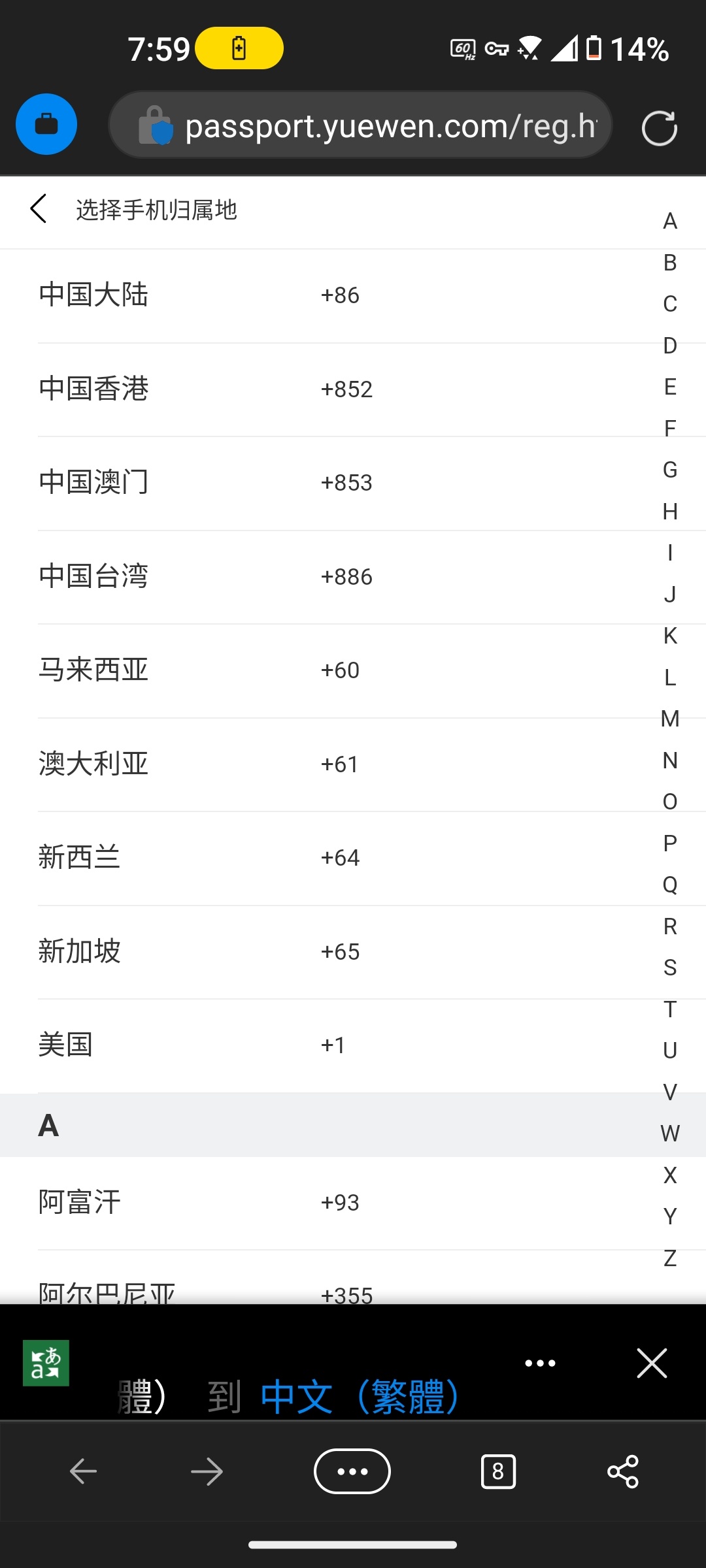The height and width of the screenshot is (1568, 706).
Task: Open the browser tabs switcher showing 8
Action: point(498,1472)
